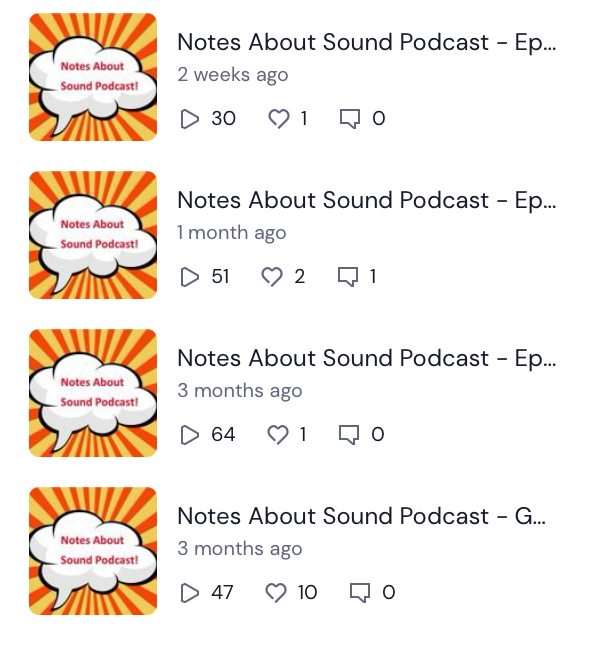Screen dimensions: 604x645
Task: Play the episode with 47 plays
Action: click(189, 593)
